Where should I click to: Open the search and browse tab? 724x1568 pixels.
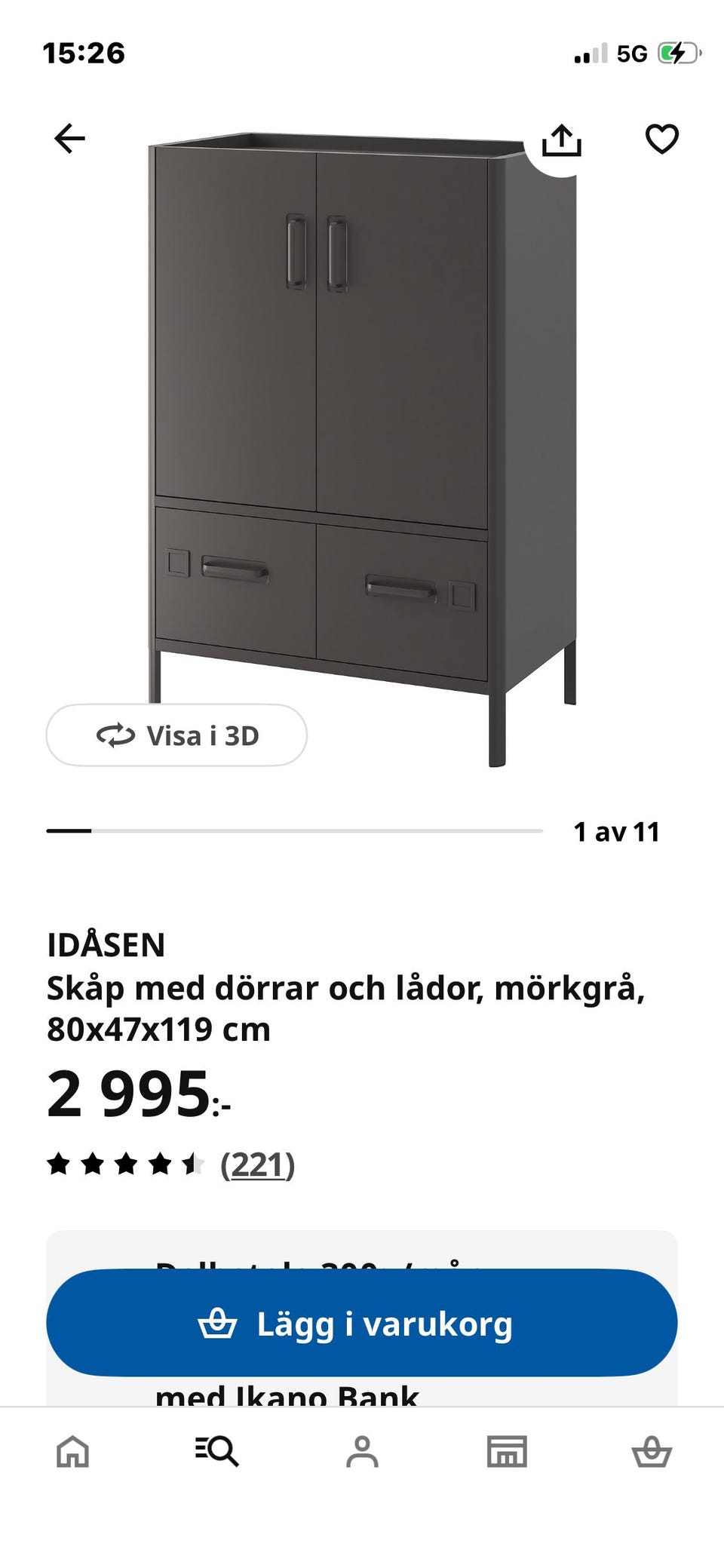coord(217,1451)
